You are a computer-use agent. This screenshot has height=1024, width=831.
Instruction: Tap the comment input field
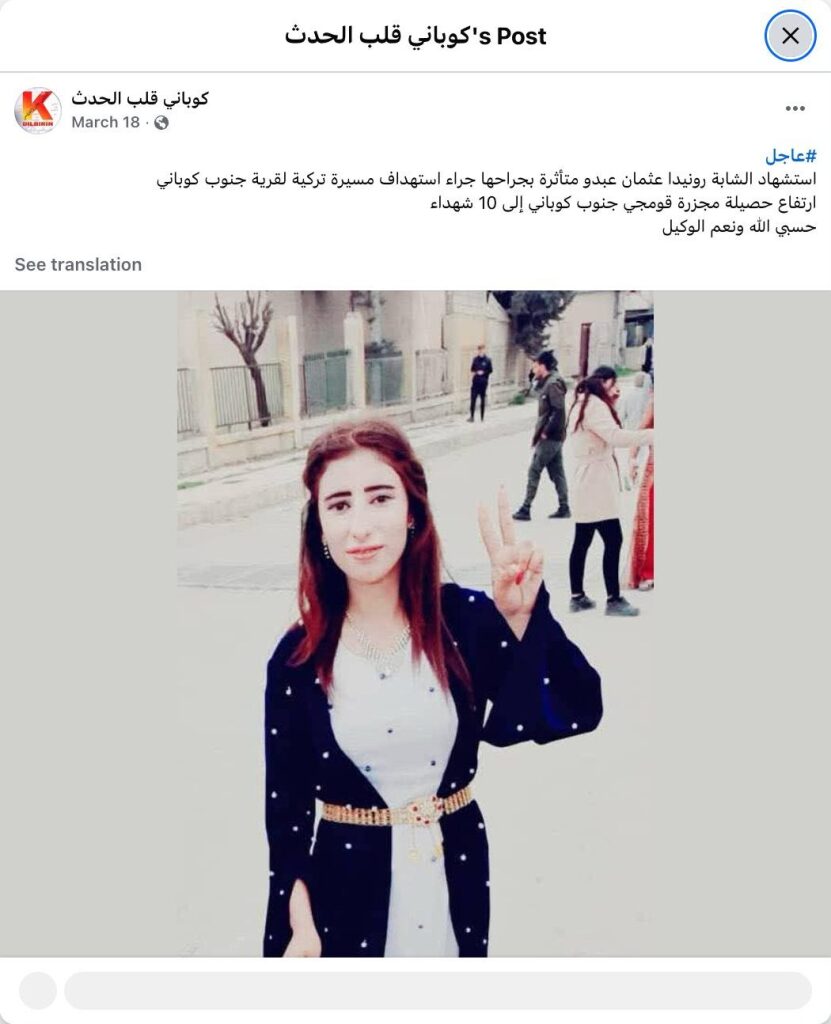(437, 990)
